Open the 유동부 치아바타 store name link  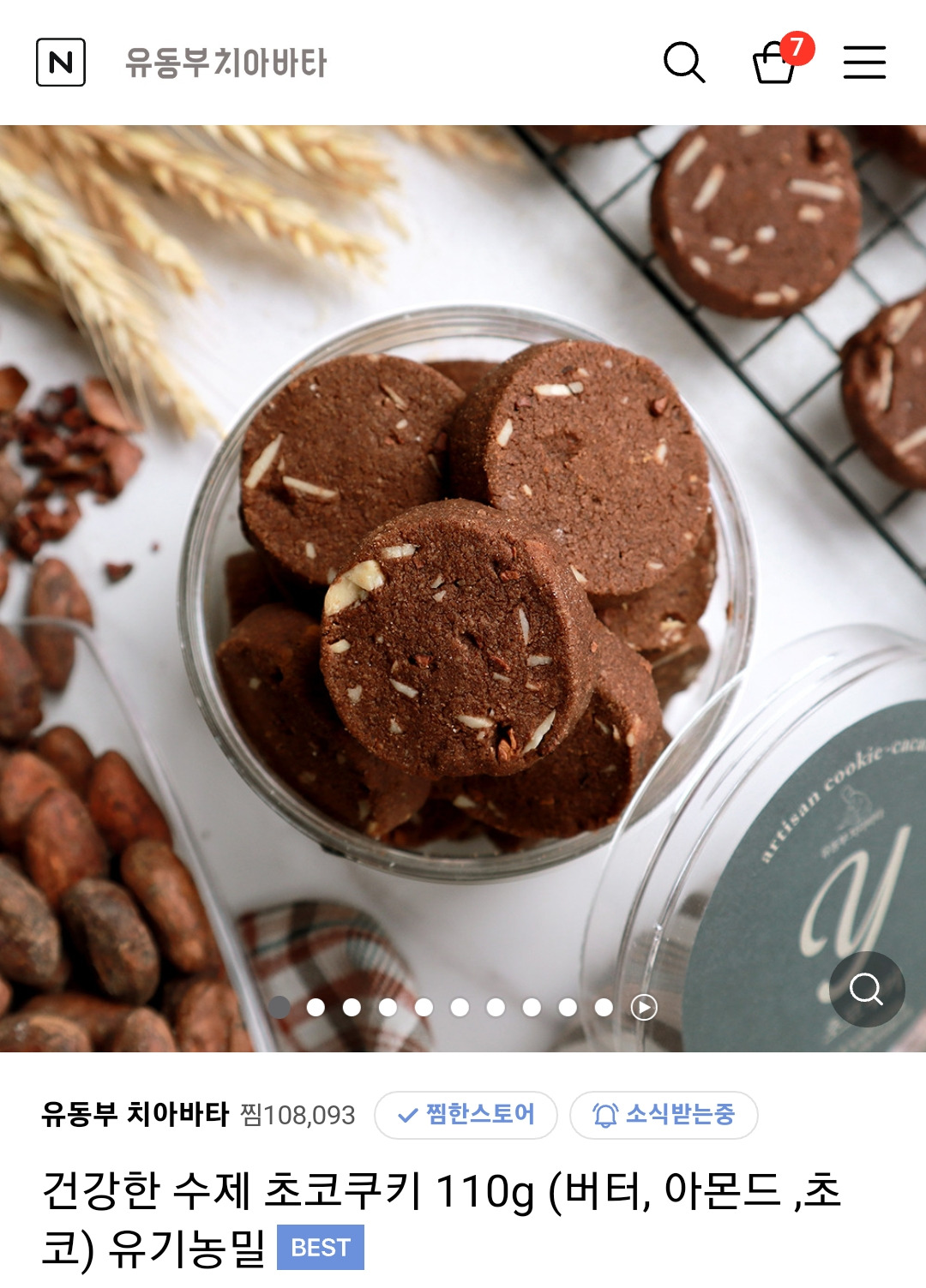click(x=135, y=1115)
